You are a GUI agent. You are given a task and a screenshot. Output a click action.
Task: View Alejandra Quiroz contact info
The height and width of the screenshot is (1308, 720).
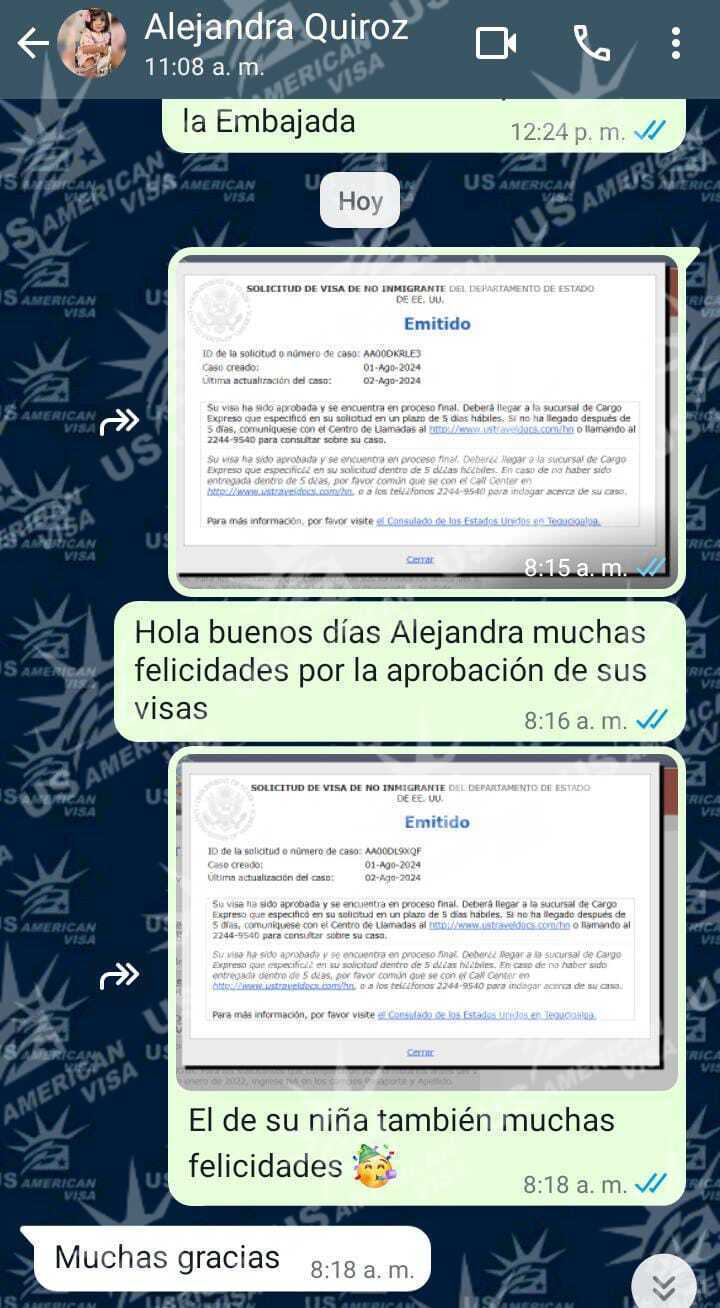point(275,42)
